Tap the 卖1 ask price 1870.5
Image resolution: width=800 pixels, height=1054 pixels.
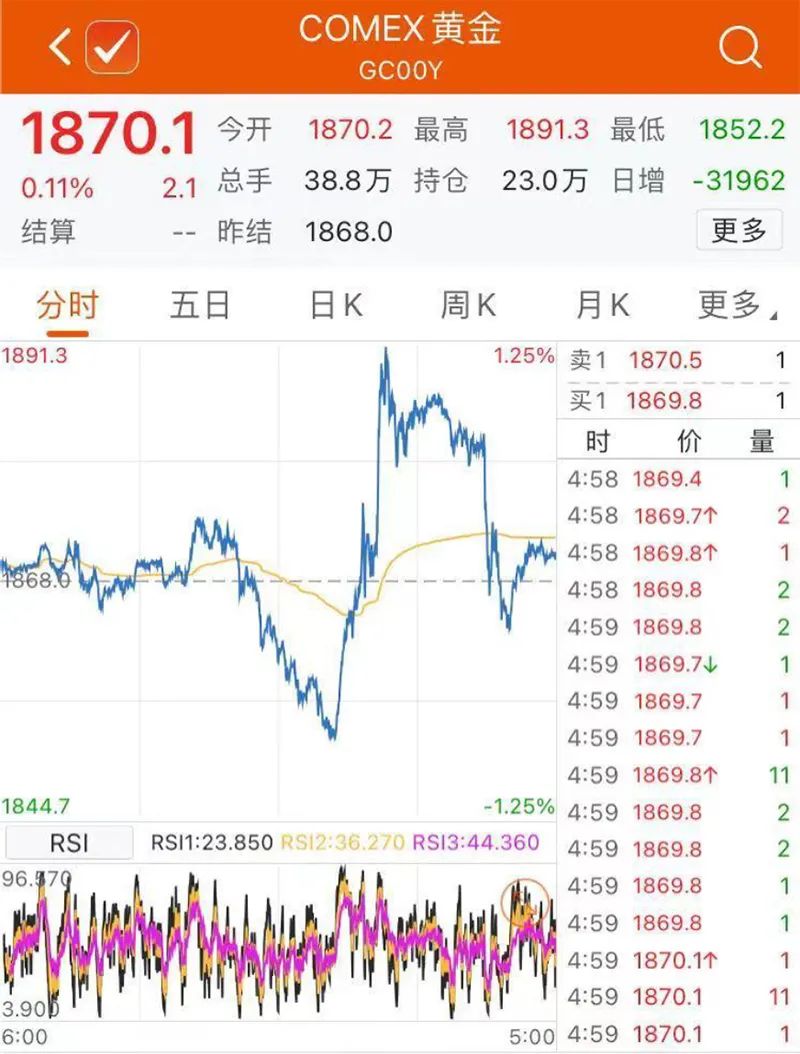667,361
